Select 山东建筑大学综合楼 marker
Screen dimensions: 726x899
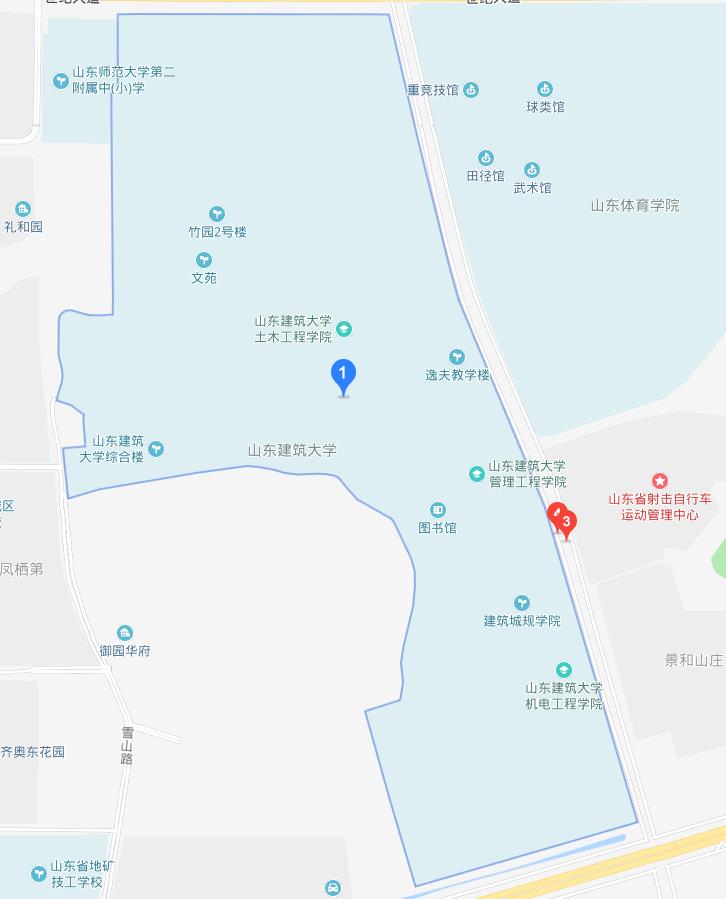click(x=156, y=449)
